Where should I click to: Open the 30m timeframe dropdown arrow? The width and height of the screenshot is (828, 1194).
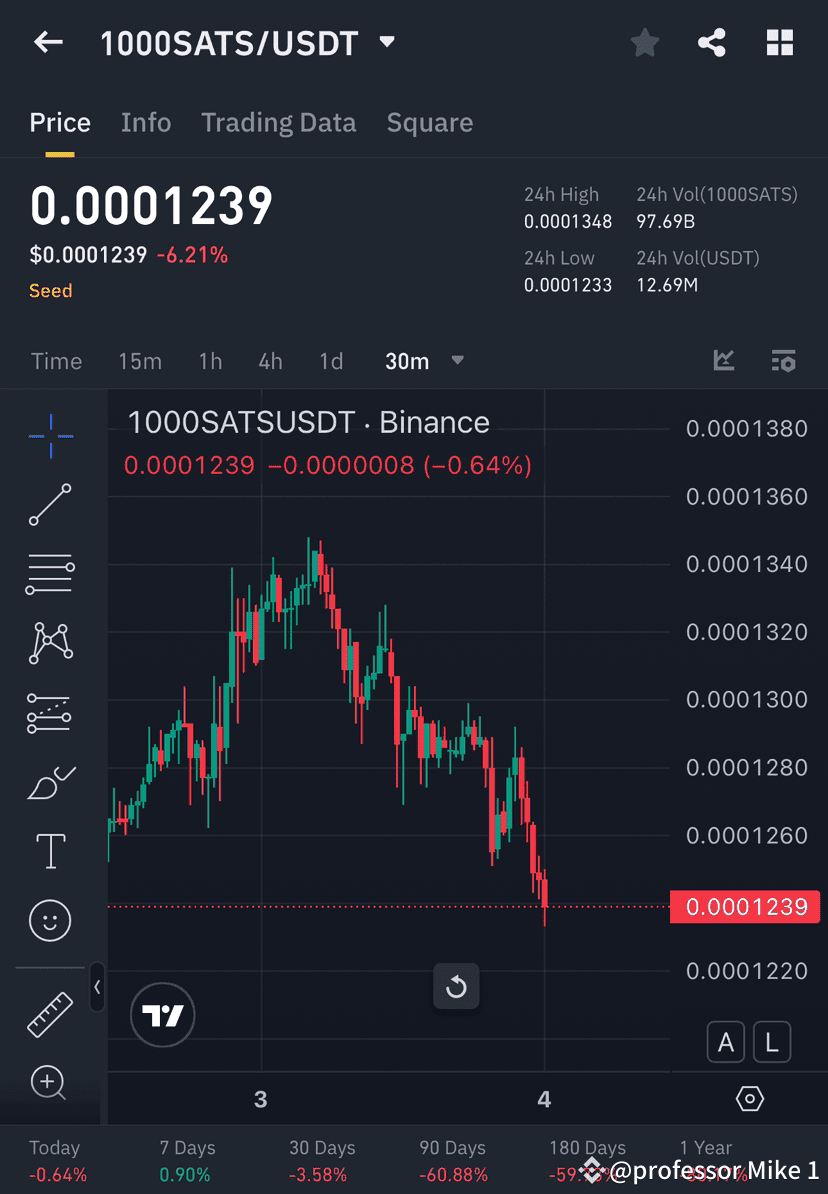tap(457, 362)
